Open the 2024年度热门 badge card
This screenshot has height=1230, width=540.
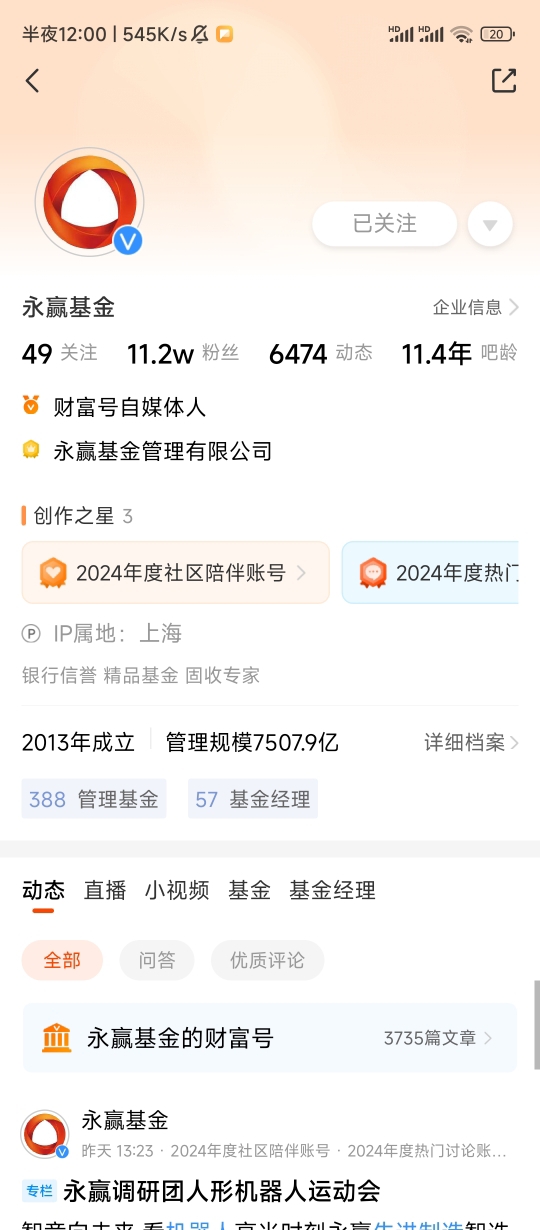(x=431, y=573)
